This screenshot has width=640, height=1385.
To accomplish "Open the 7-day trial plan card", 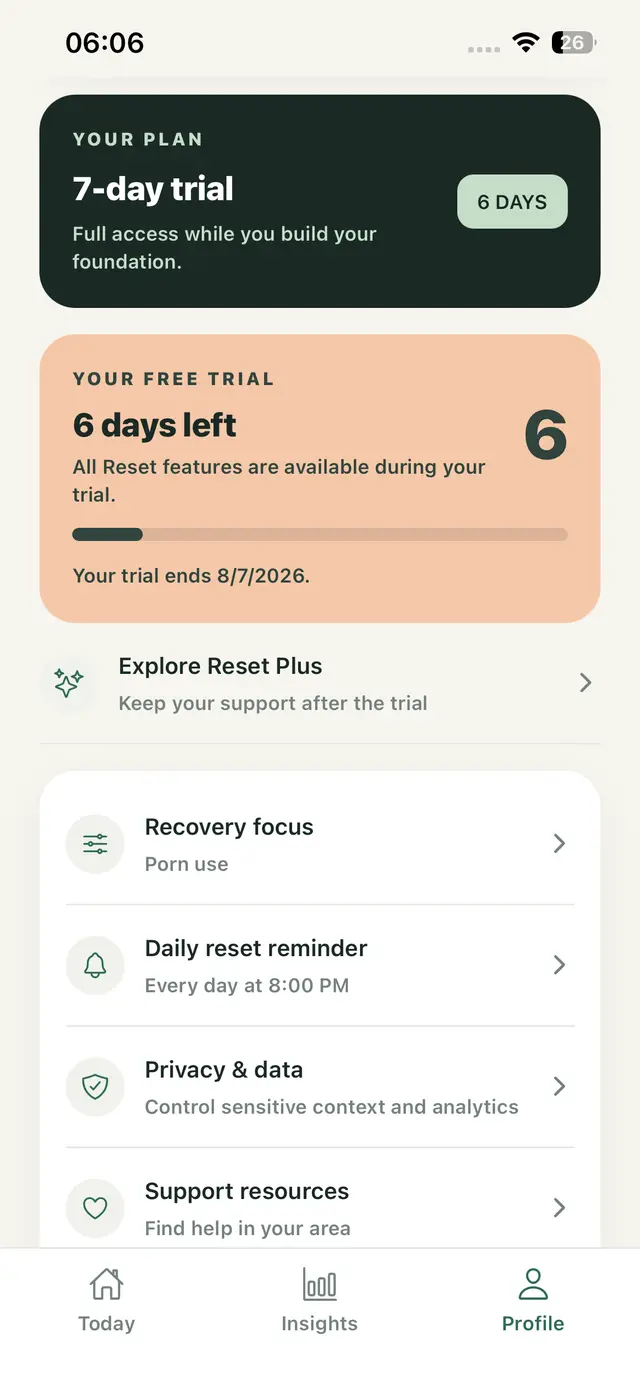I will (x=320, y=201).
